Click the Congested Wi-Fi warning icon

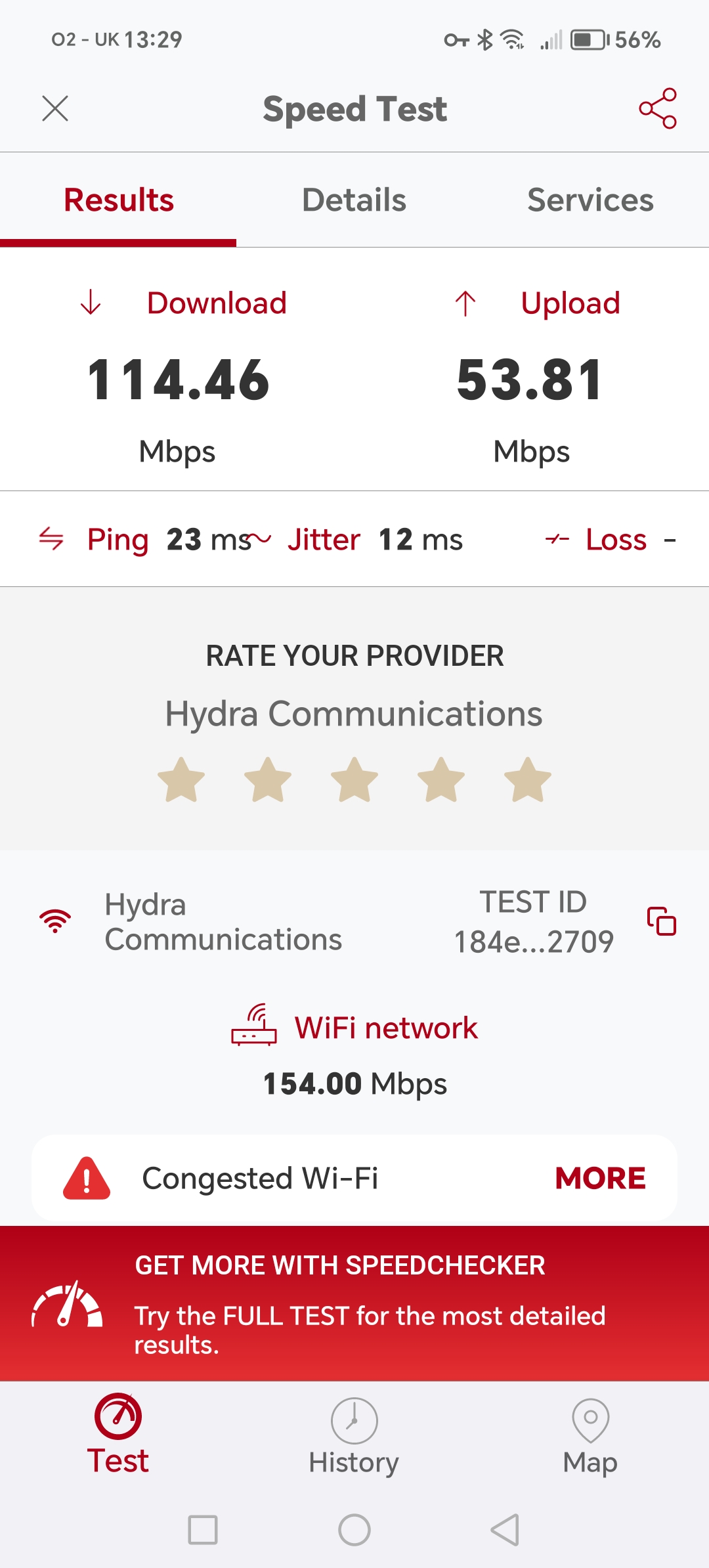point(87,1177)
